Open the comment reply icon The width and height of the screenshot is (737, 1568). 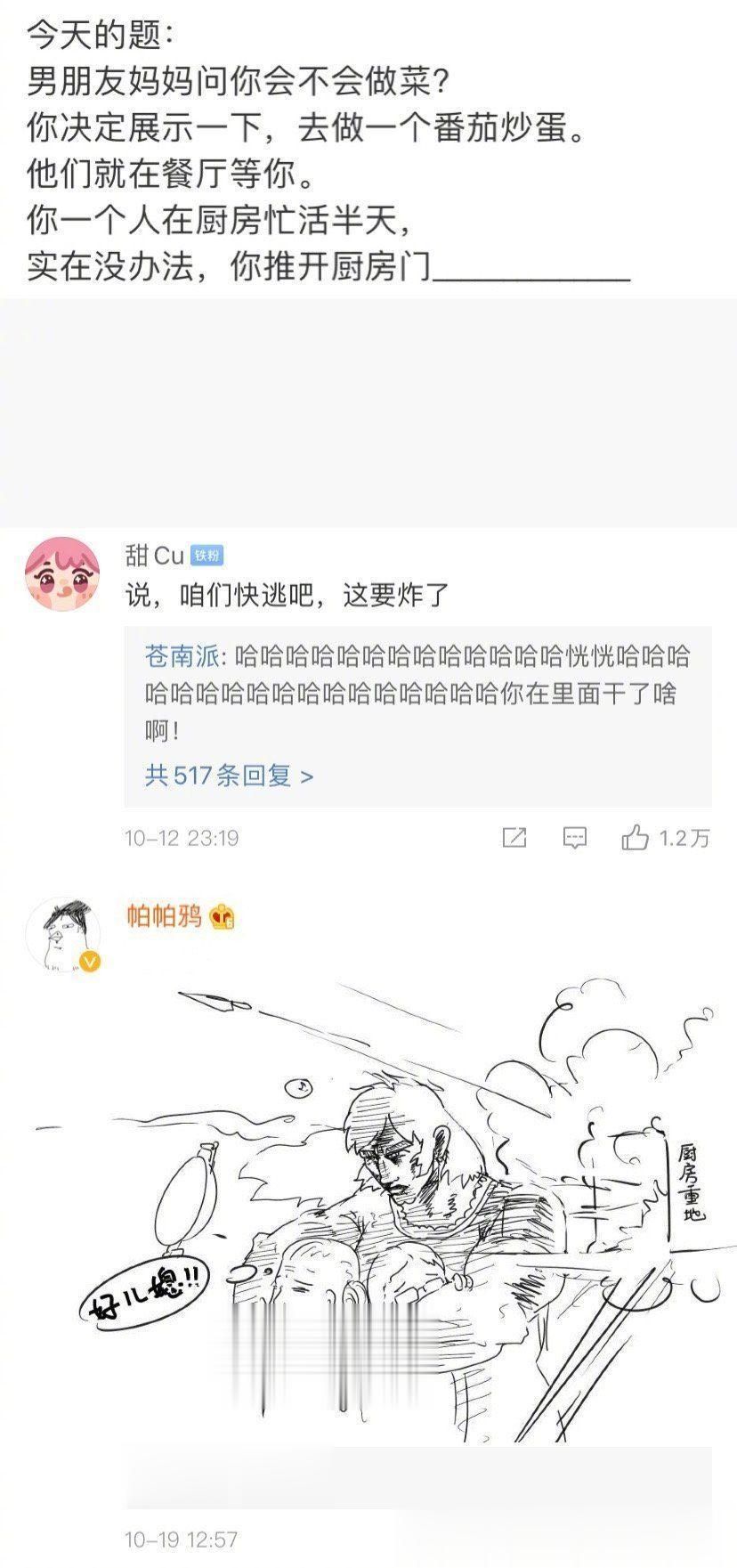pos(575,838)
